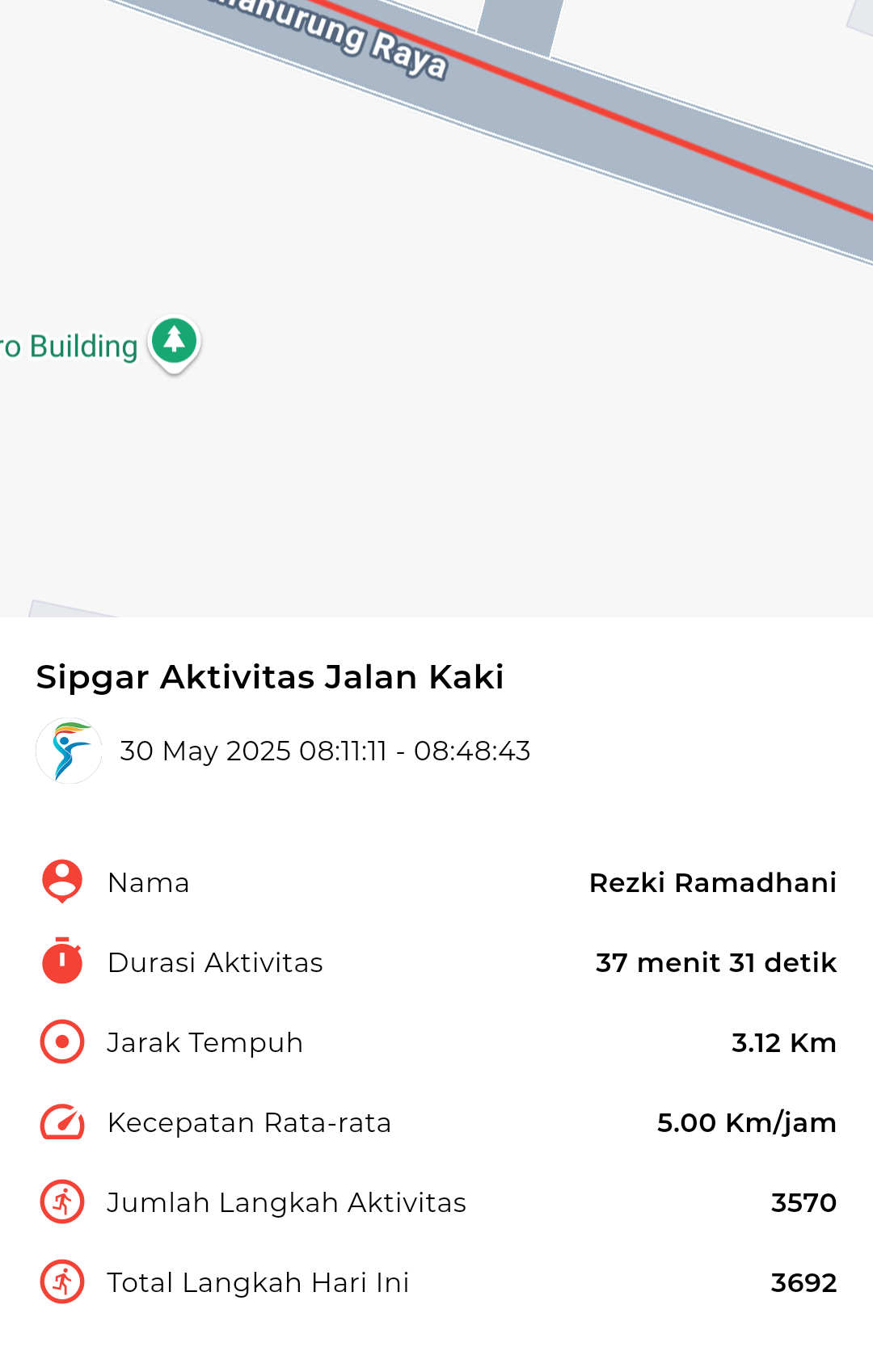Select the Jarak Tempuh target icon
The width and height of the screenshot is (873, 1372).
point(61,1041)
